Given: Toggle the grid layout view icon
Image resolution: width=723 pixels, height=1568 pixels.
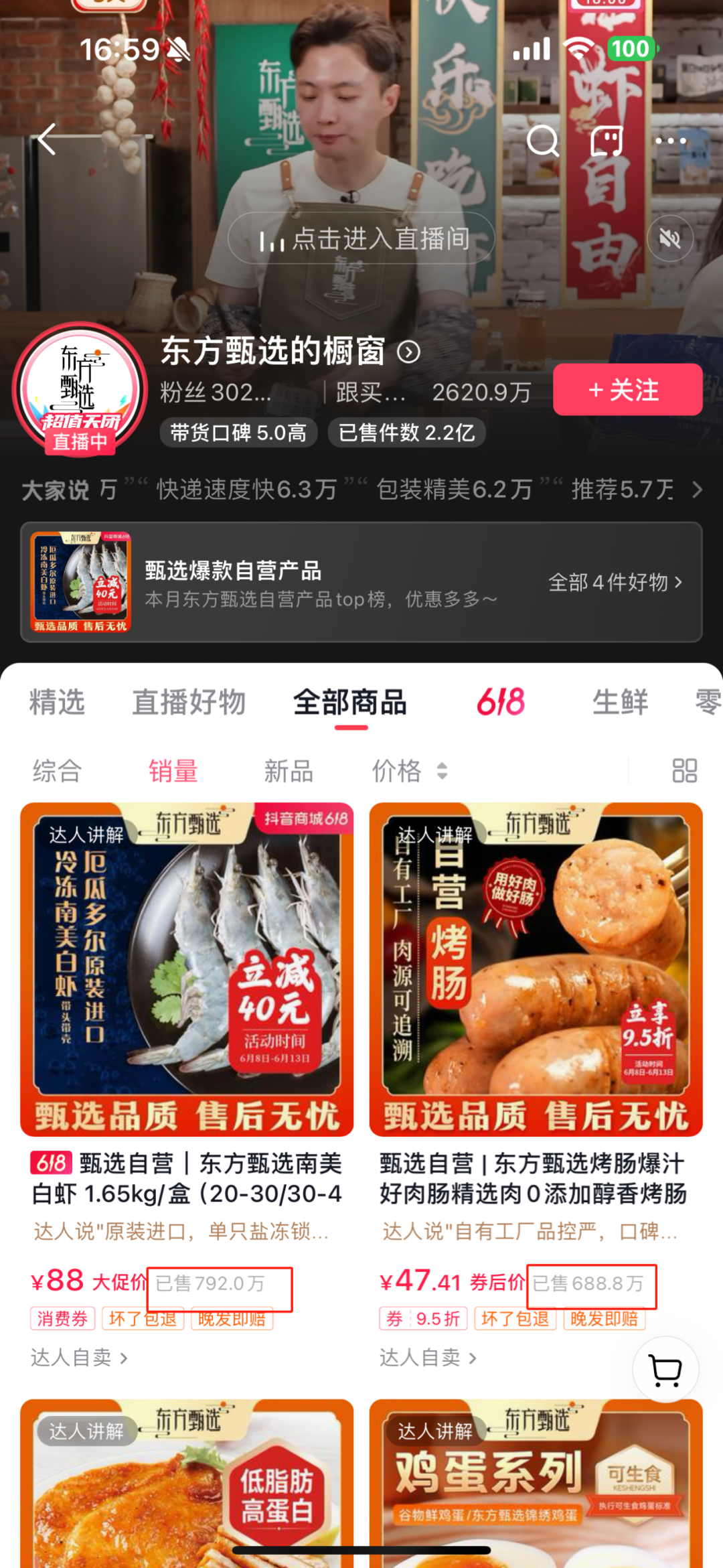Looking at the screenshot, I should (x=684, y=771).
